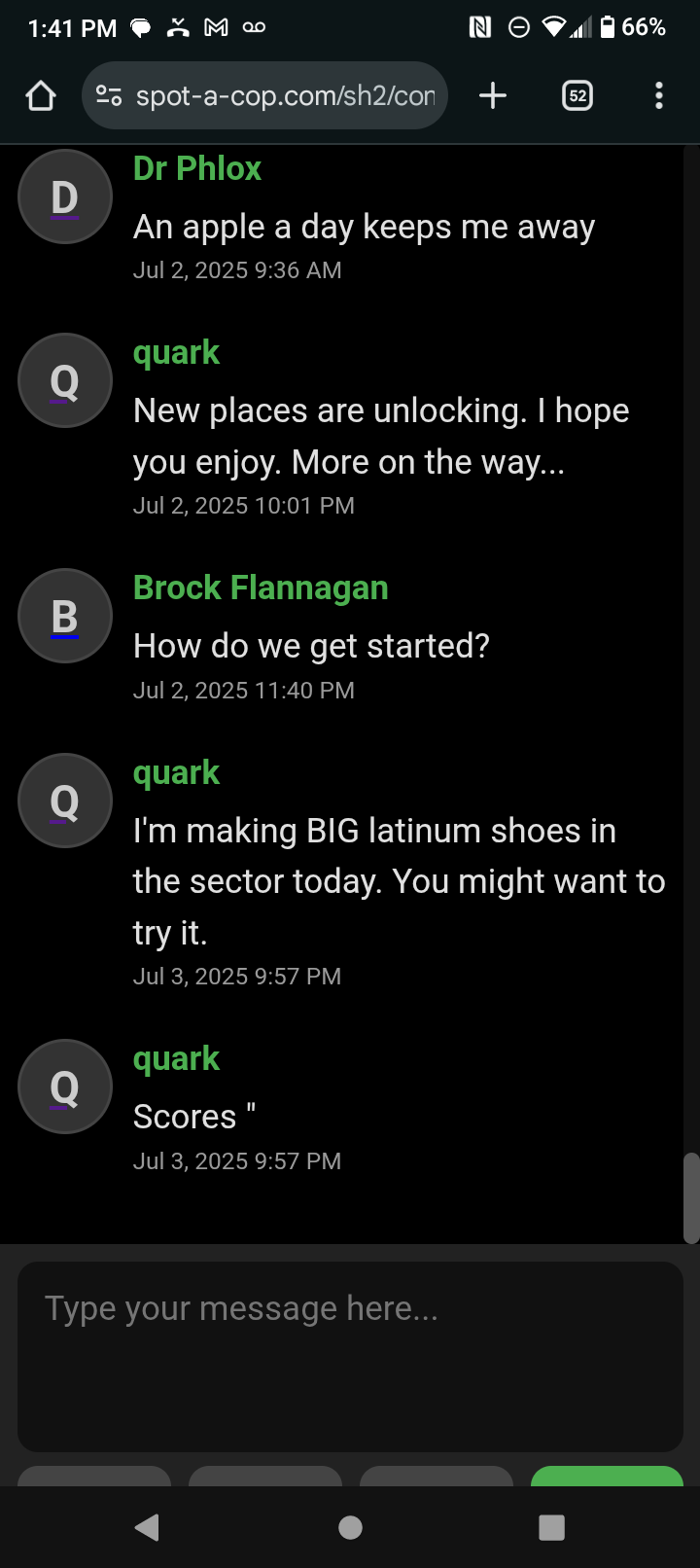Go back using the system back button
This screenshot has height=1568, width=700.
coord(148,1527)
